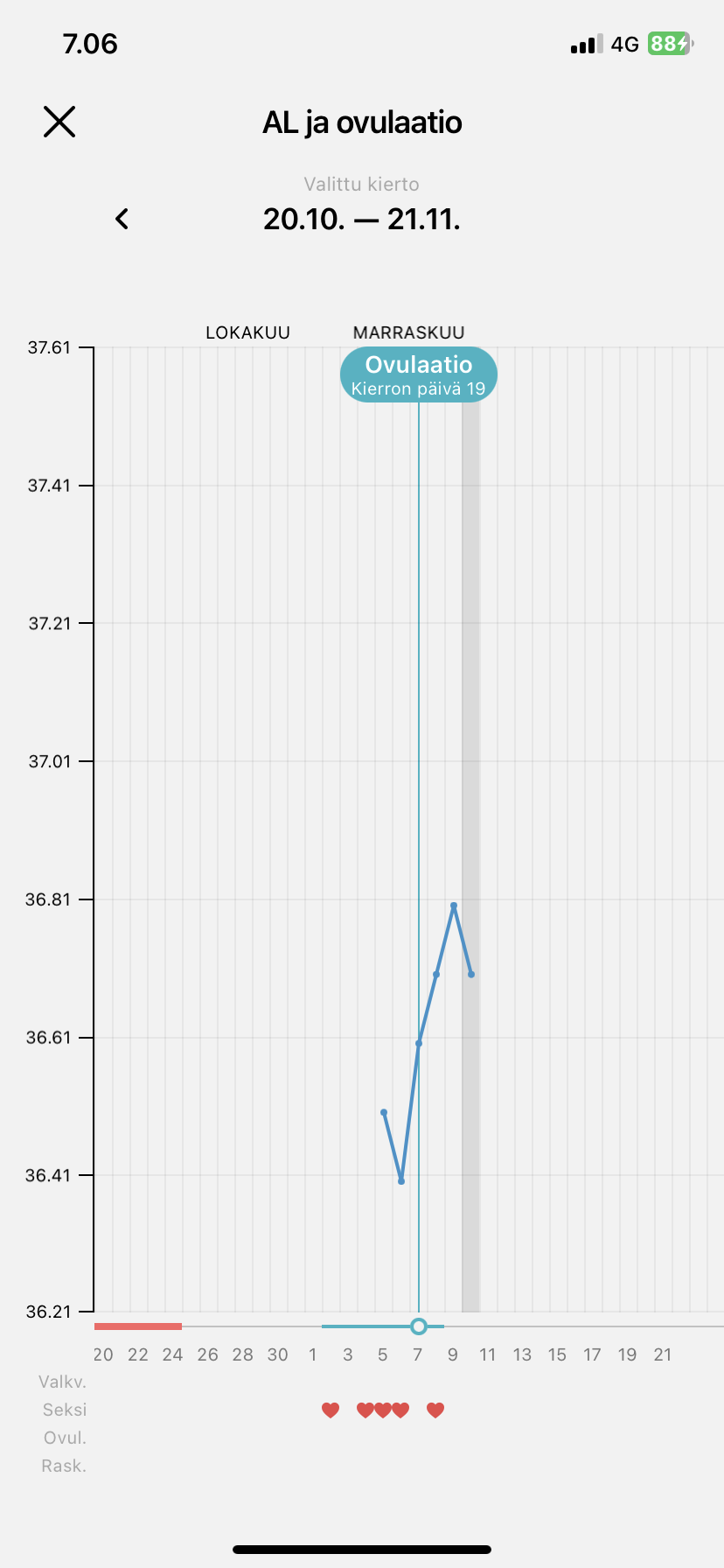The height and width of the screenshot is (1568, 724).
Task: Tap the Ovulaatio cycle day 19 label
Action: 418,375
